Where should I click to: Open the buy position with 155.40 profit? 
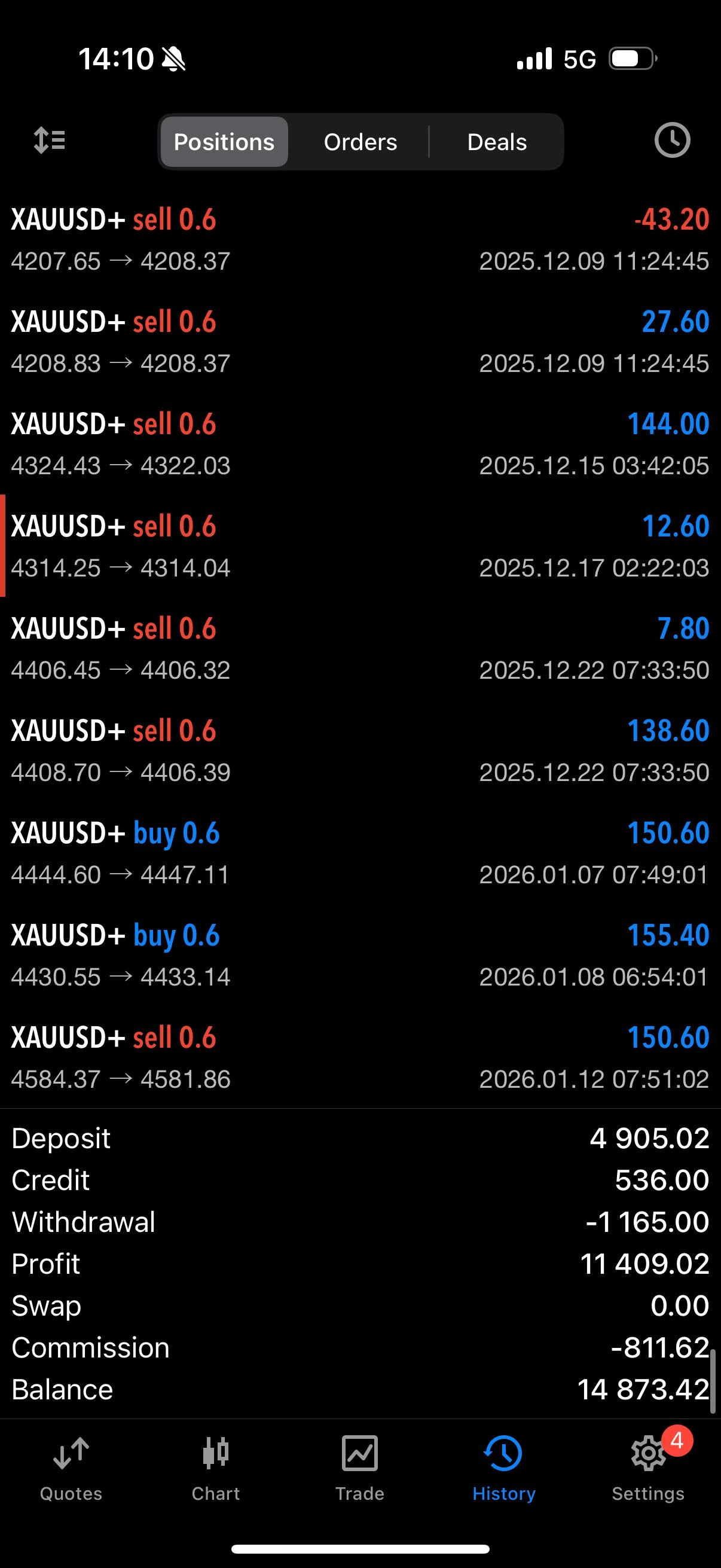[360, 956]
